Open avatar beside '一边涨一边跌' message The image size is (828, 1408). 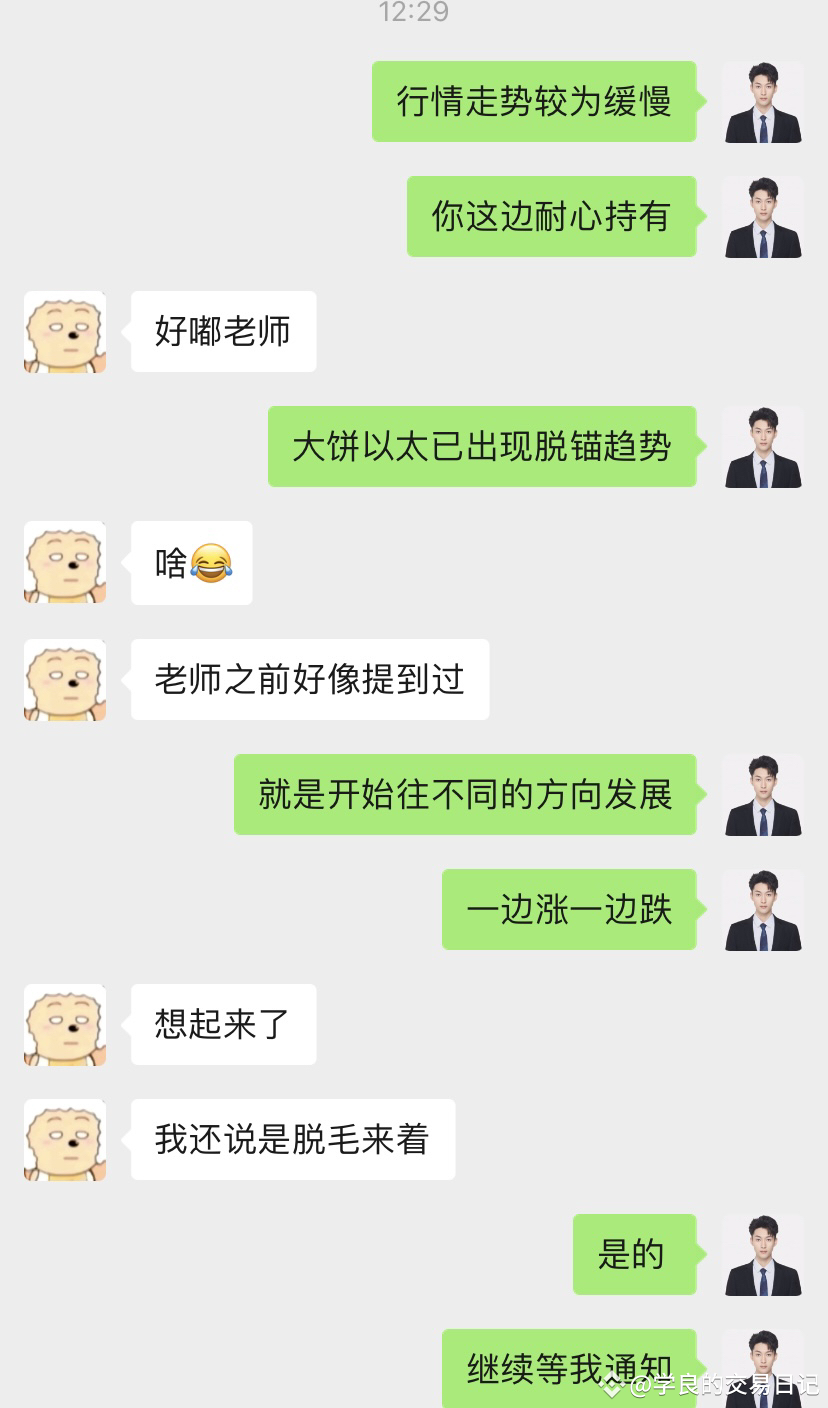tap(763, 910)
